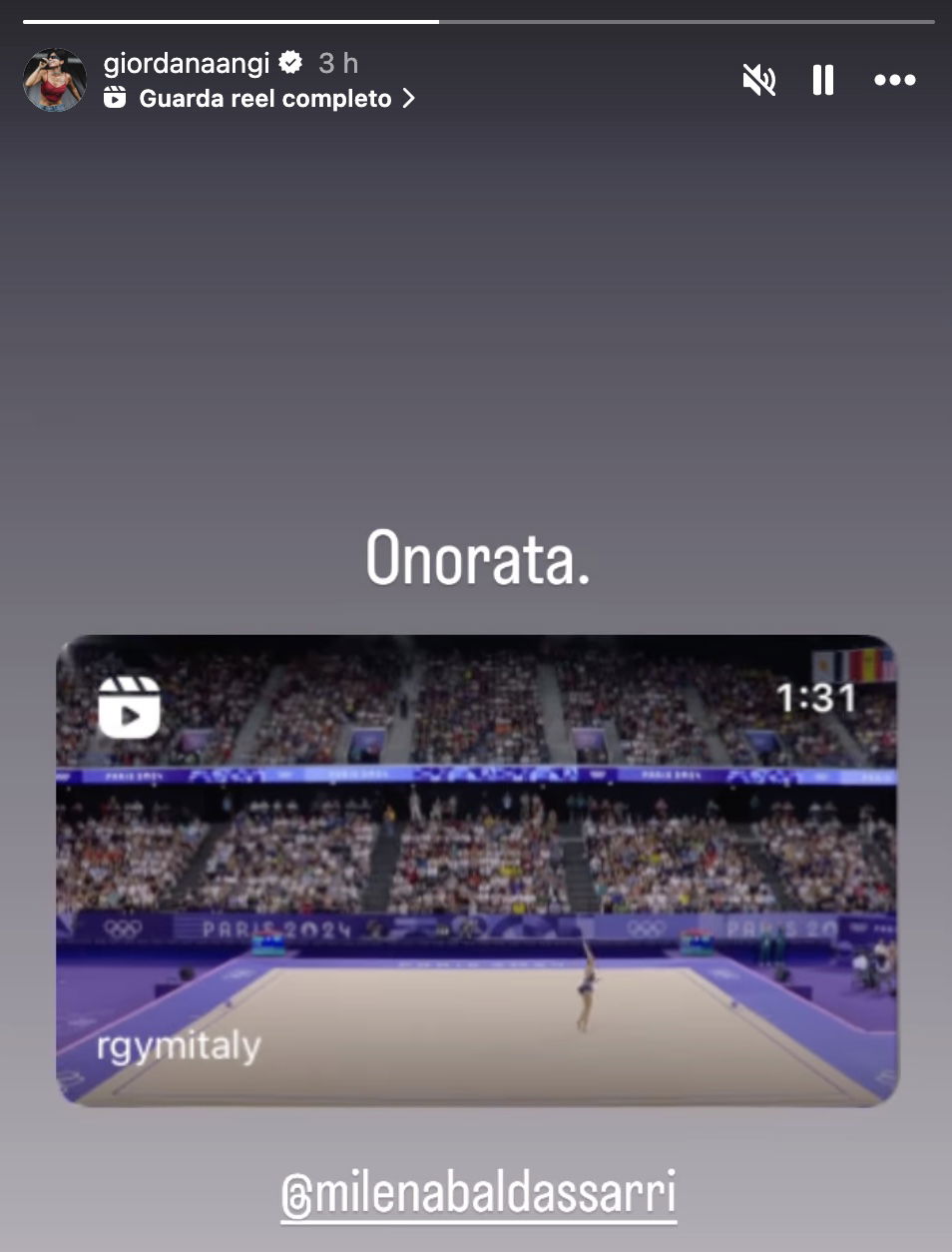
Task: Open giordanaangi's profile picture
Action: click(x=54, y=80)
